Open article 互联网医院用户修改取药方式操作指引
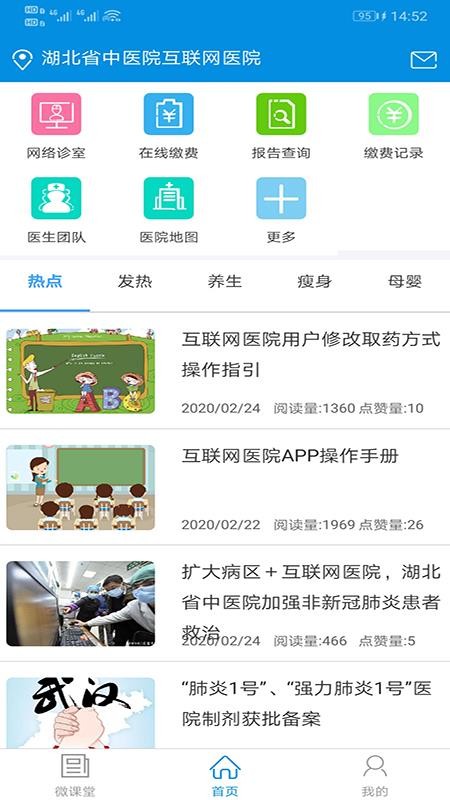 [225, 371]
